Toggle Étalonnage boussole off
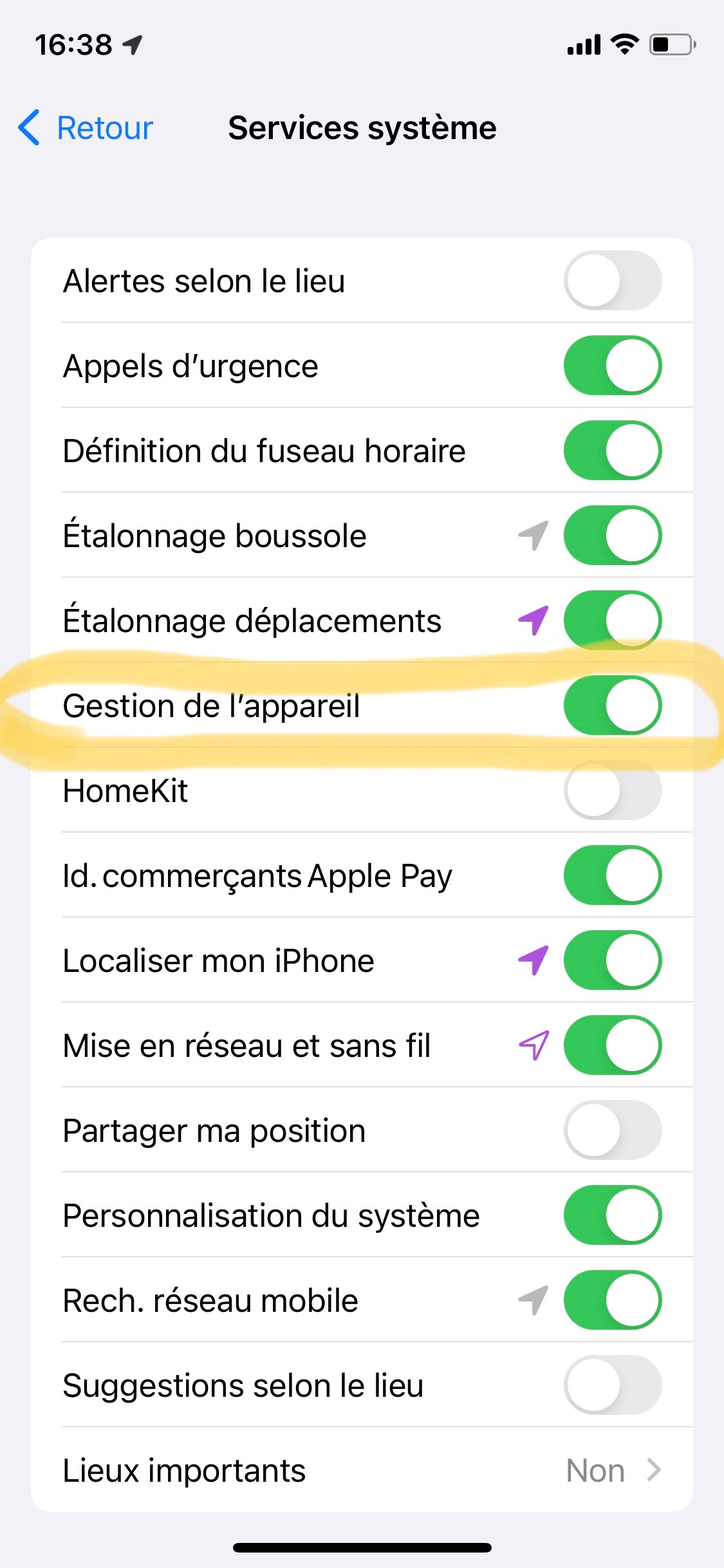 [x=613, y=535]
